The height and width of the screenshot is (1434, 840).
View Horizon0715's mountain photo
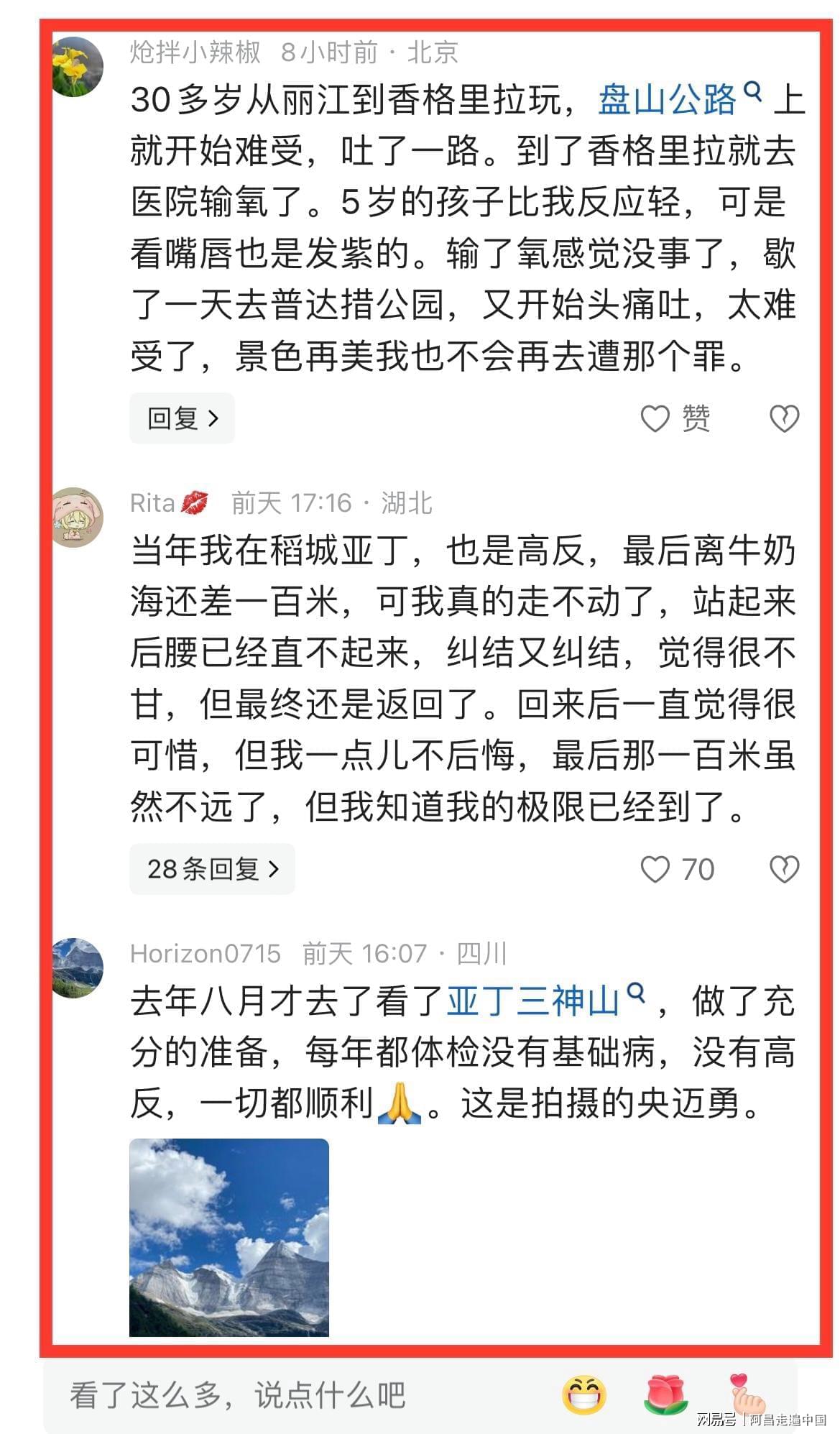(x=229, y=1237)
